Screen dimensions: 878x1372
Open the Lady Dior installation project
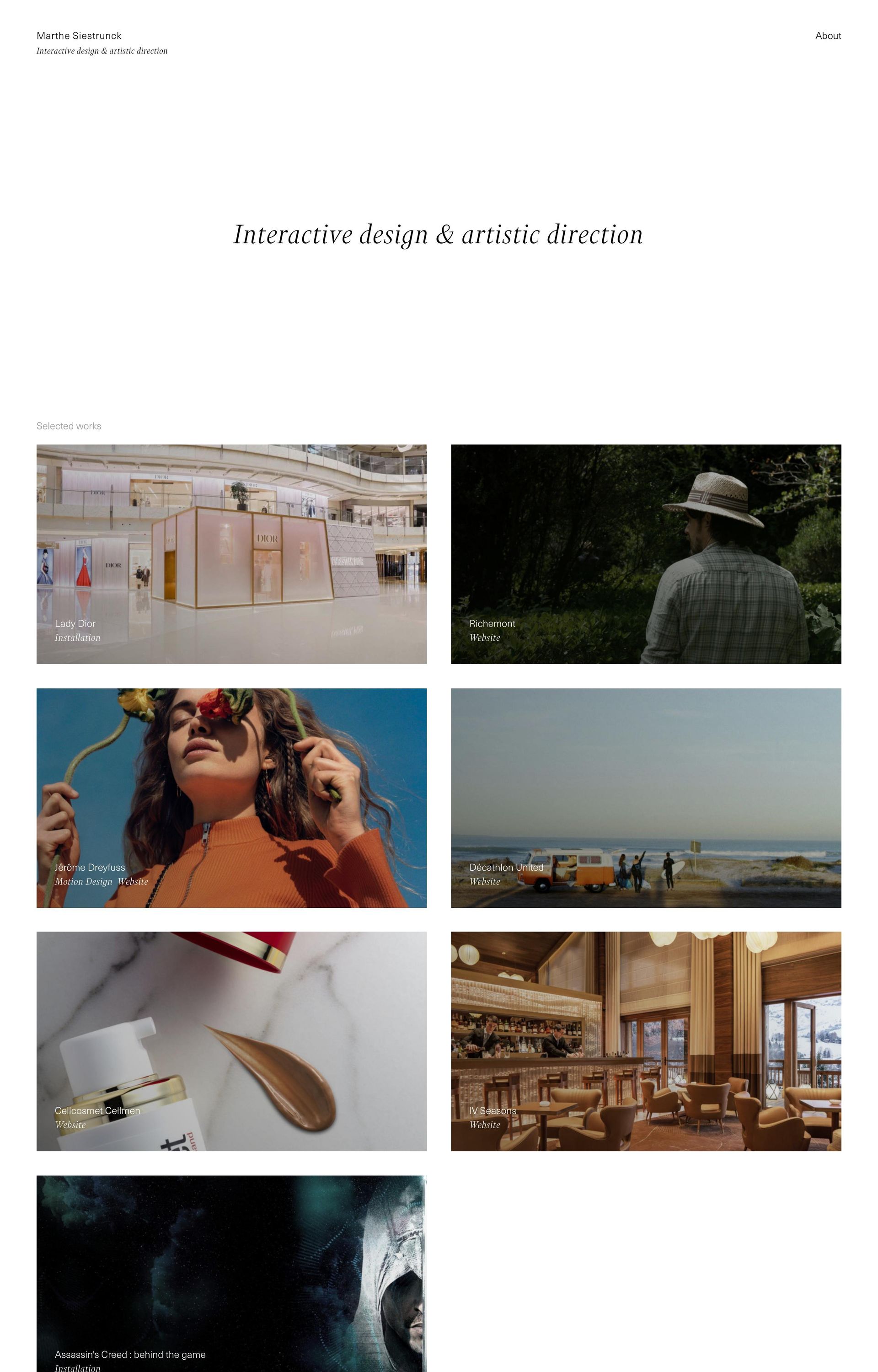click(231, 554)
